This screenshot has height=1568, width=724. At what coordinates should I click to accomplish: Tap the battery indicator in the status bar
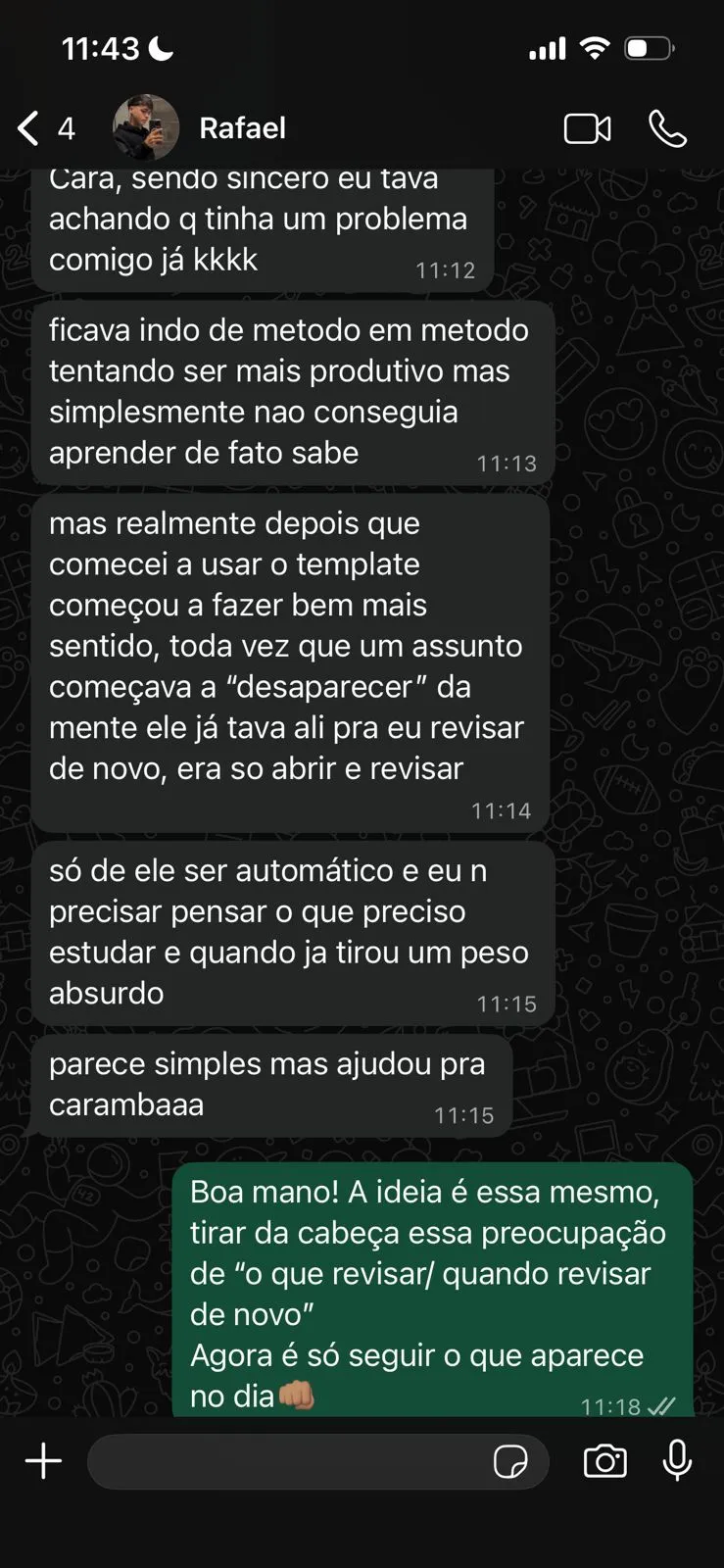pos(652,46)
